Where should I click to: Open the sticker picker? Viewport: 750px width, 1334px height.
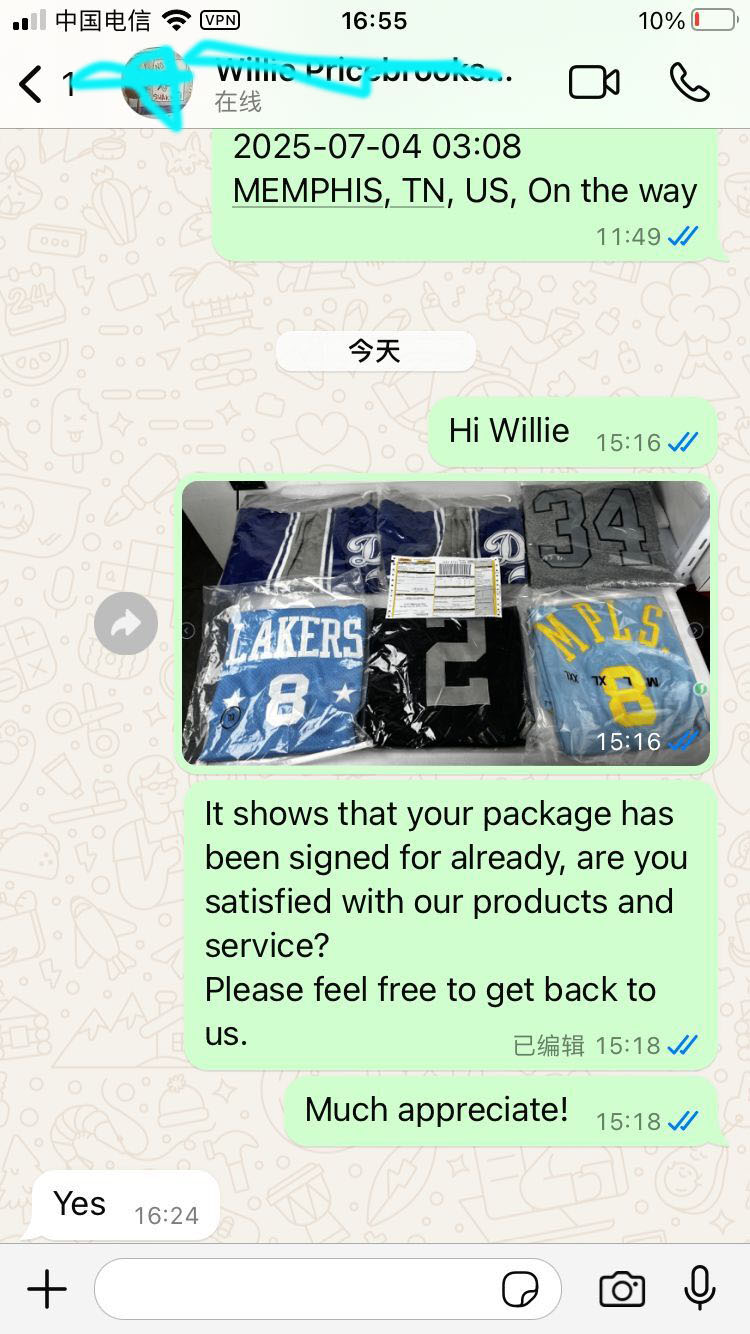pyautogui.click(x=520, y=1290)
